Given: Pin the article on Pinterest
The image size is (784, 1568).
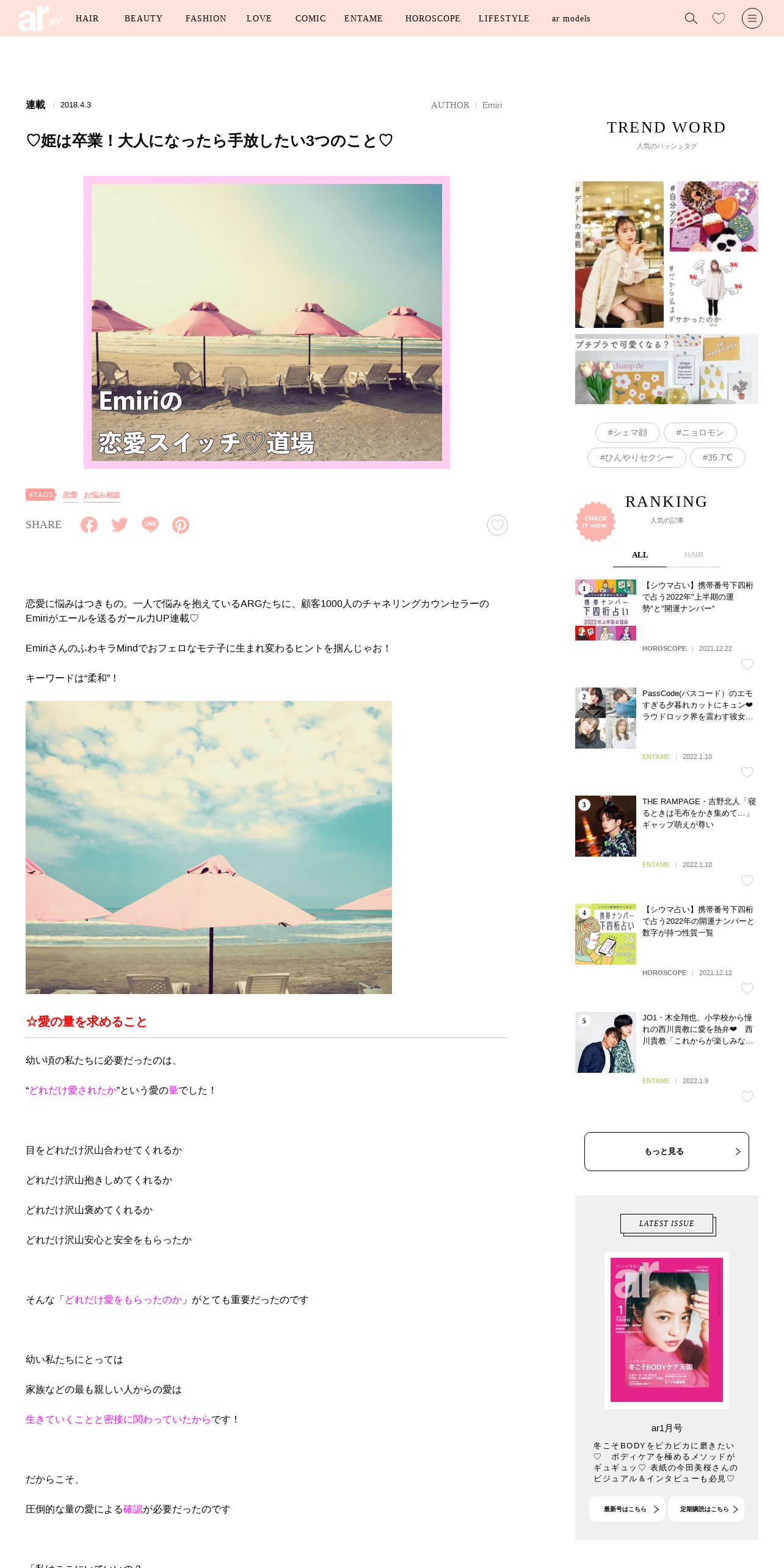Looking at the screenshot, I should [x=181, y=525].
